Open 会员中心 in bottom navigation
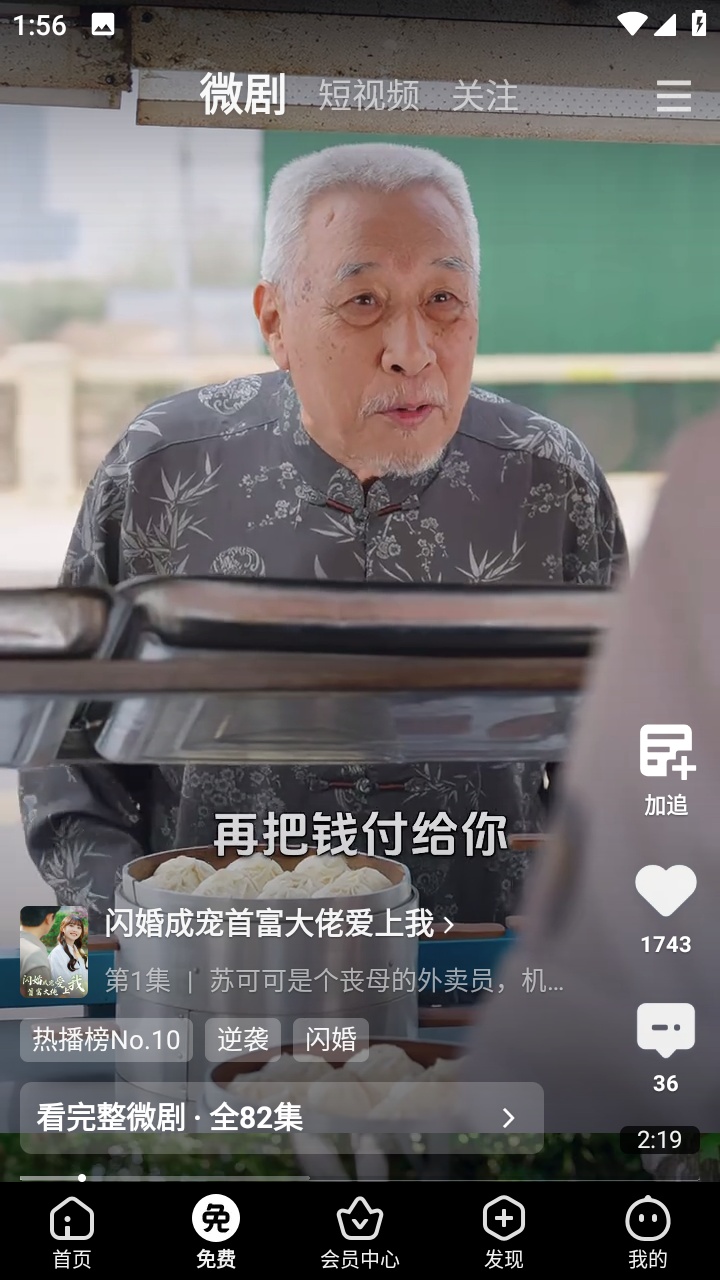This screenshot has width=720, height=1280. point(360,1232)
